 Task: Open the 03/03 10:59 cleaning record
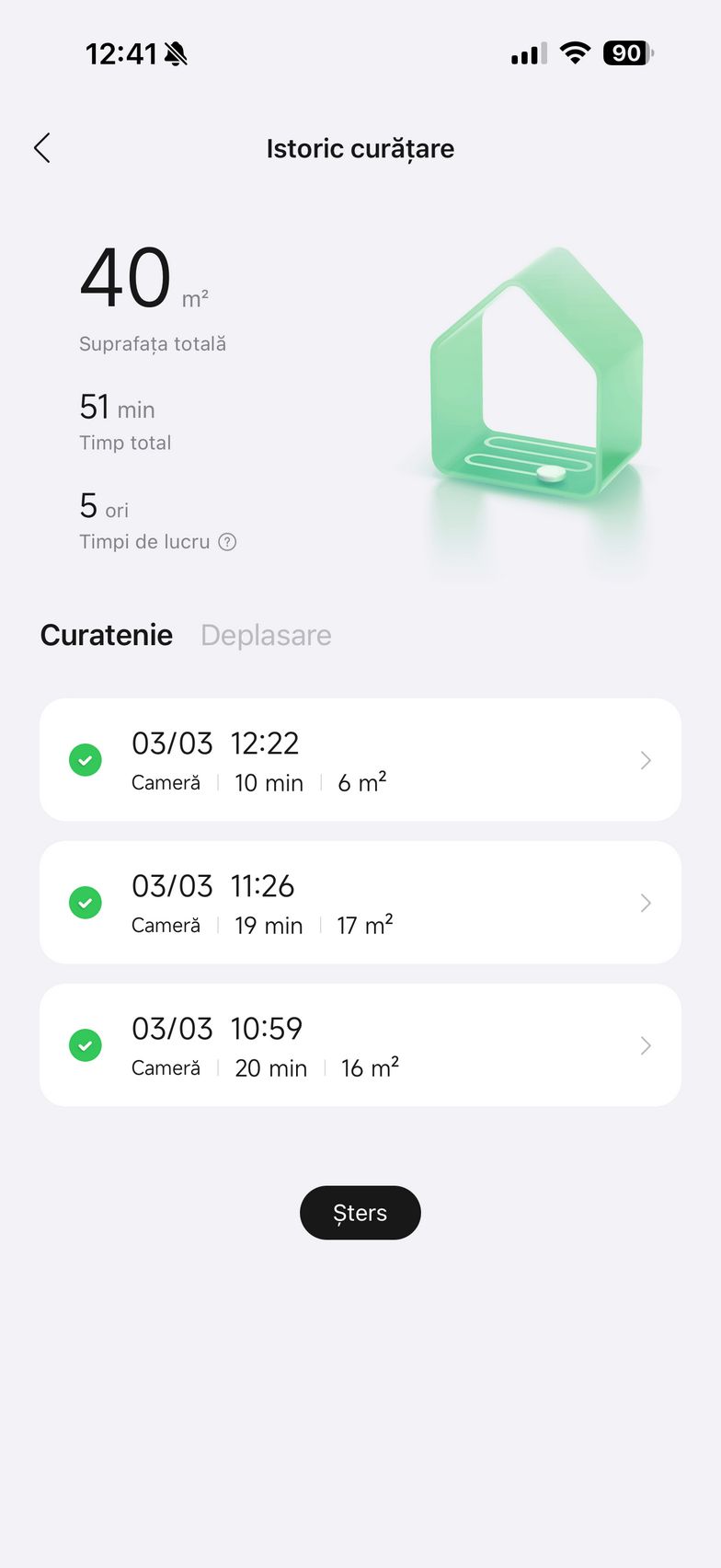pyautogui.click(x=360, y=1045)
